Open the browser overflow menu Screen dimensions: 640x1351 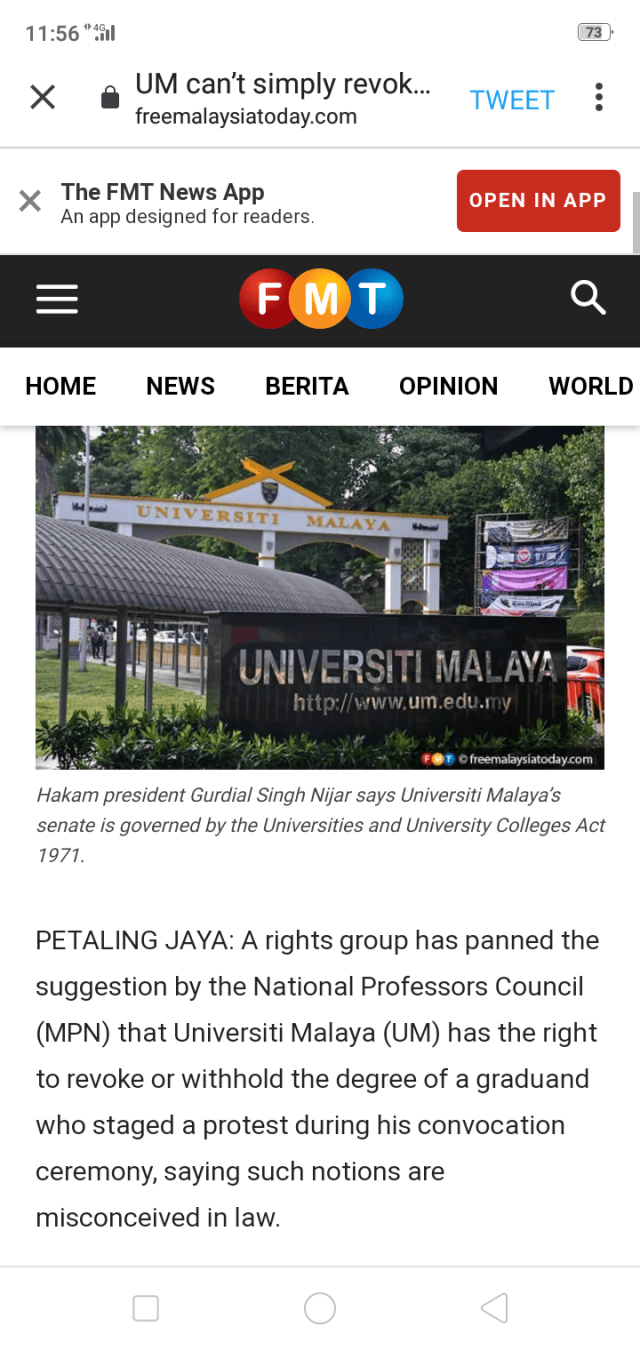(598, 97)
